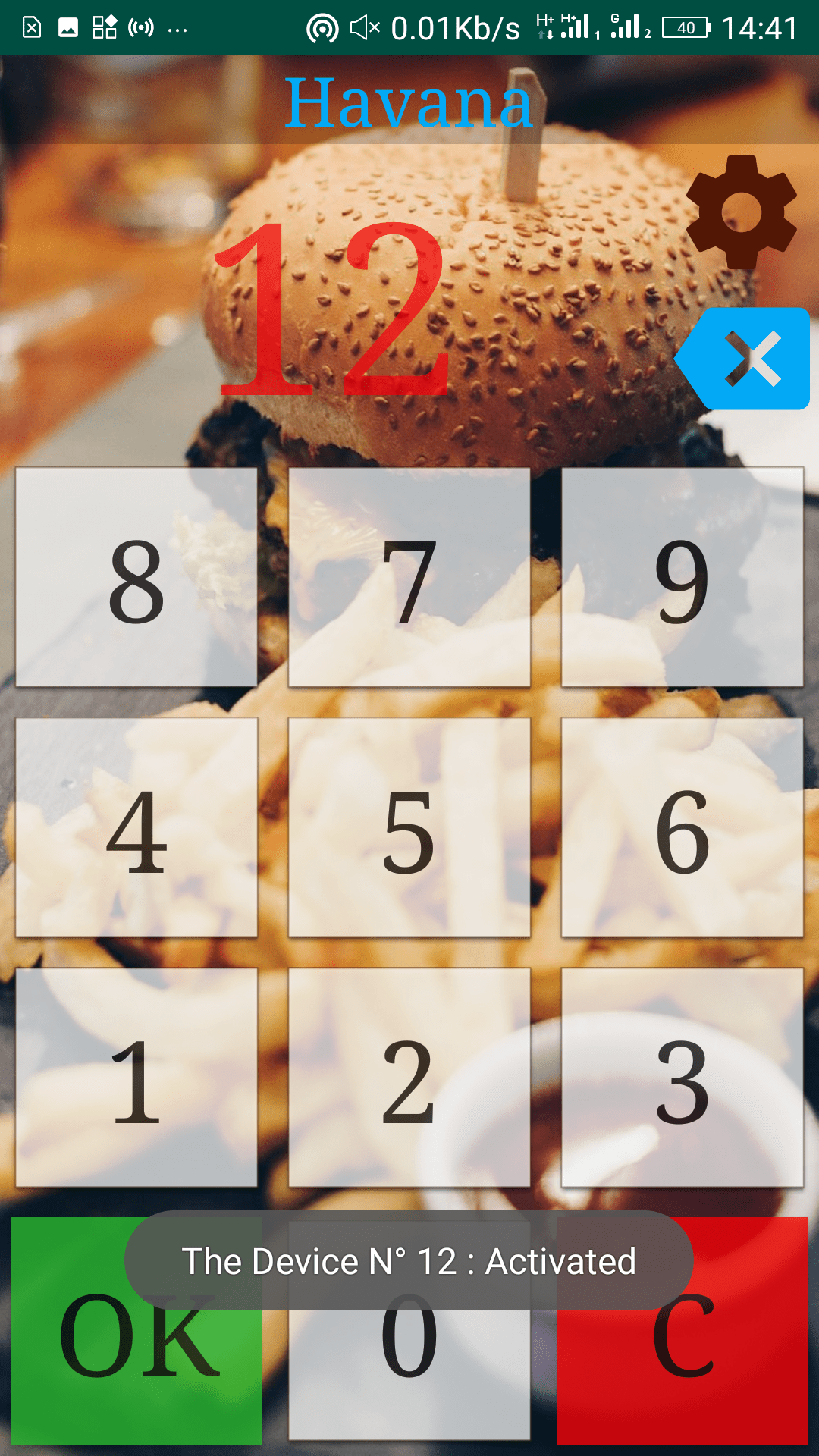Tap the number 1 key

click(136, 1078)
